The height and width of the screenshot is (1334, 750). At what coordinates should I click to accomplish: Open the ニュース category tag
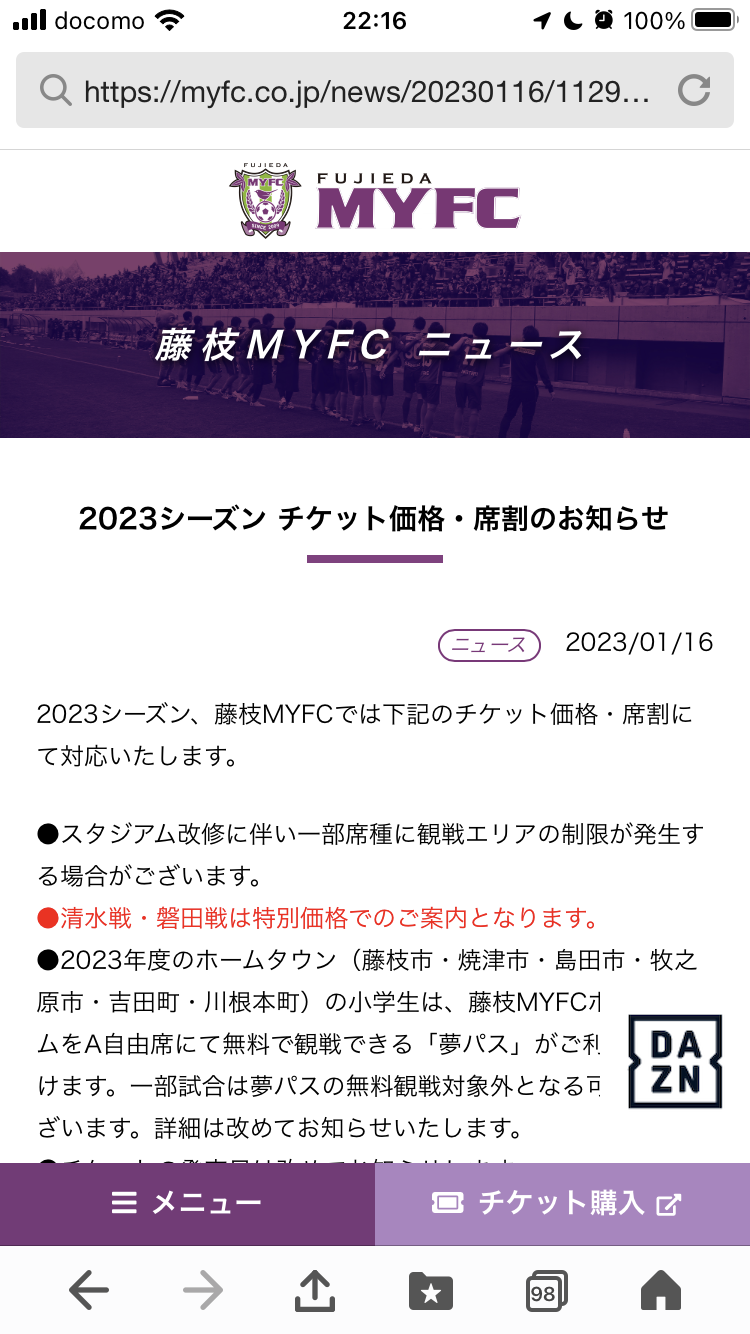(x=489, y=645)
